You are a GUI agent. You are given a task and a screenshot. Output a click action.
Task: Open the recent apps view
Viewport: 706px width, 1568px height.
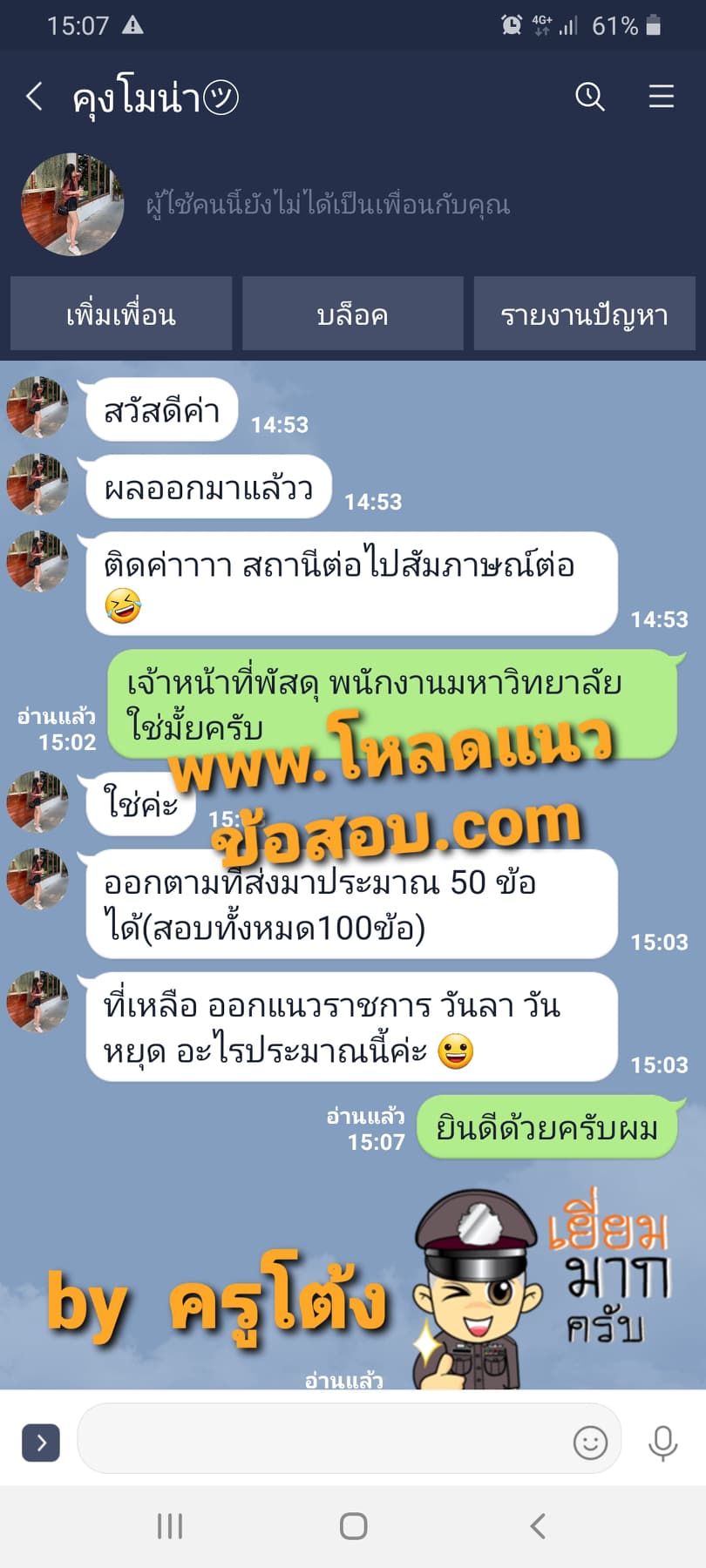tap(170, 1526)
